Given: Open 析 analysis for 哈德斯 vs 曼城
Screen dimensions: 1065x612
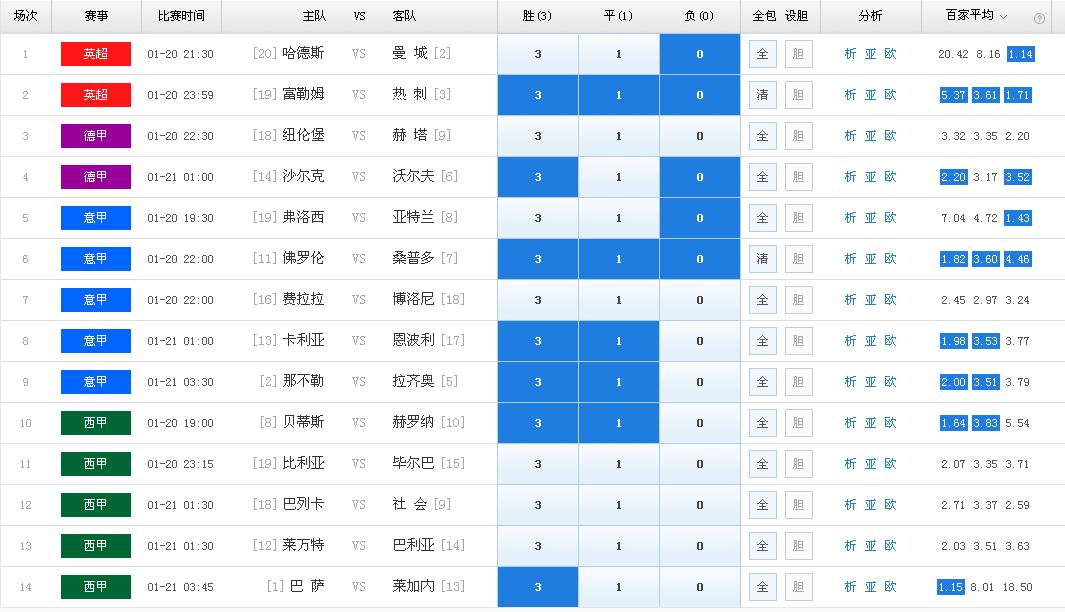Looking at the screenshot, I should coord(850,54).
